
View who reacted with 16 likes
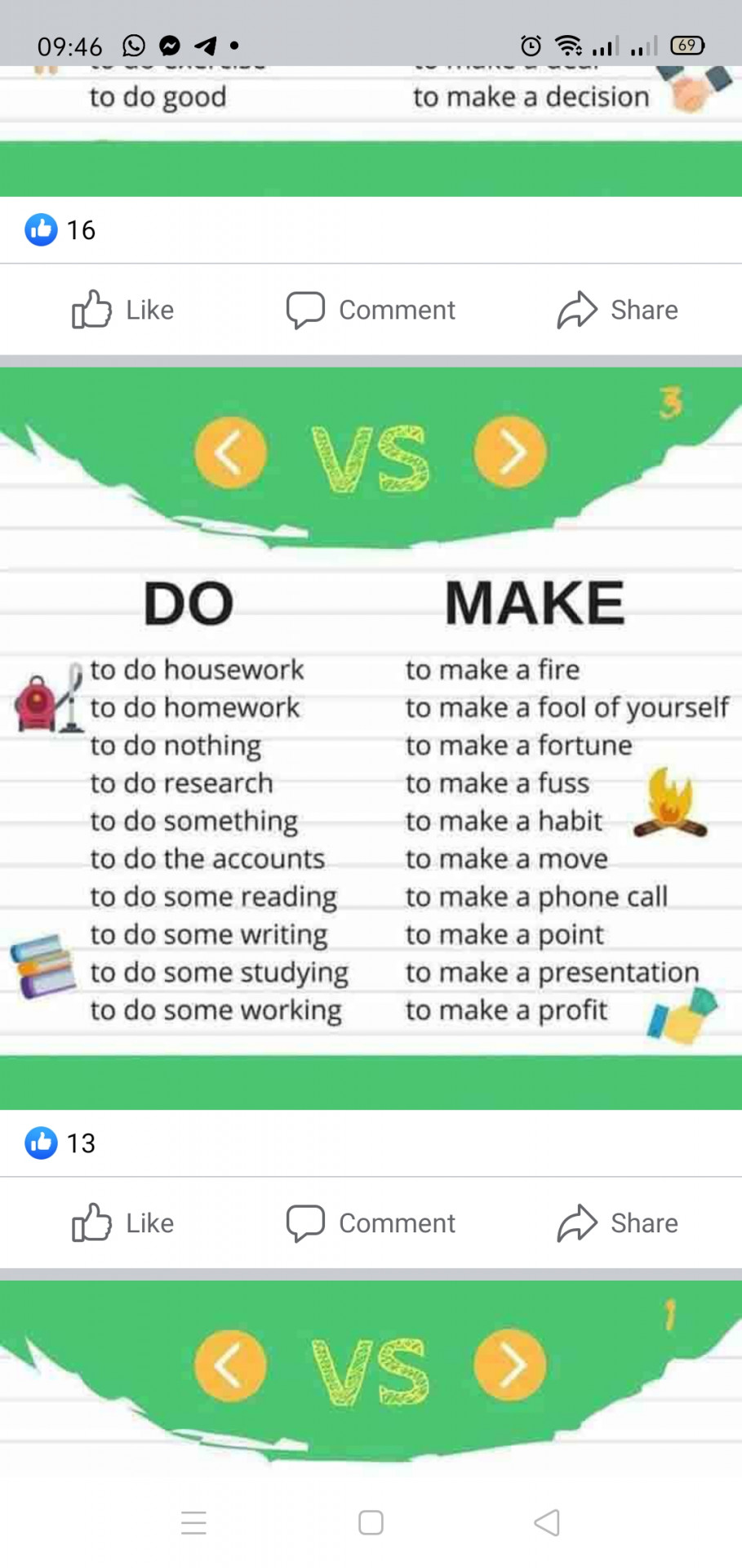(60, 230)
